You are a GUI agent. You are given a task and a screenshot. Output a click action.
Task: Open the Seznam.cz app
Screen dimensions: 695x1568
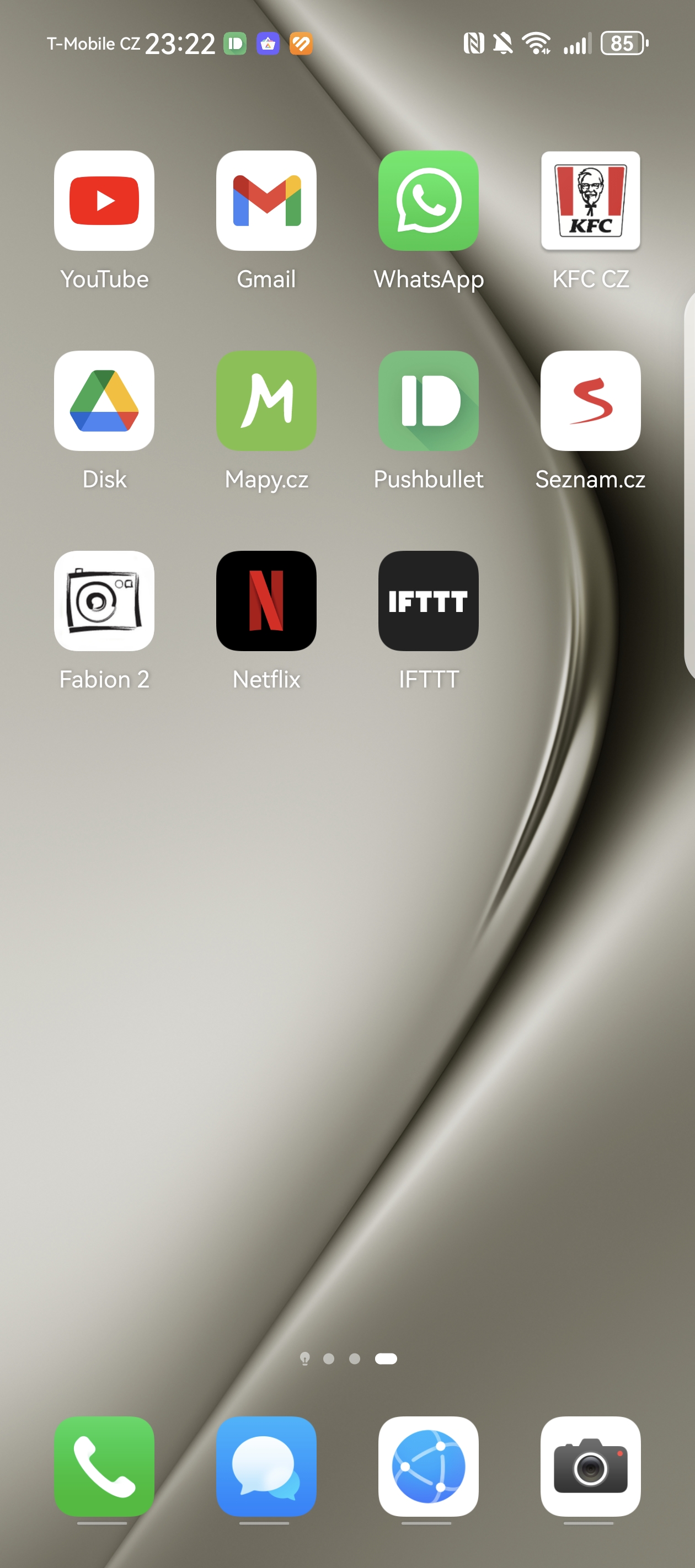point(590,400)
